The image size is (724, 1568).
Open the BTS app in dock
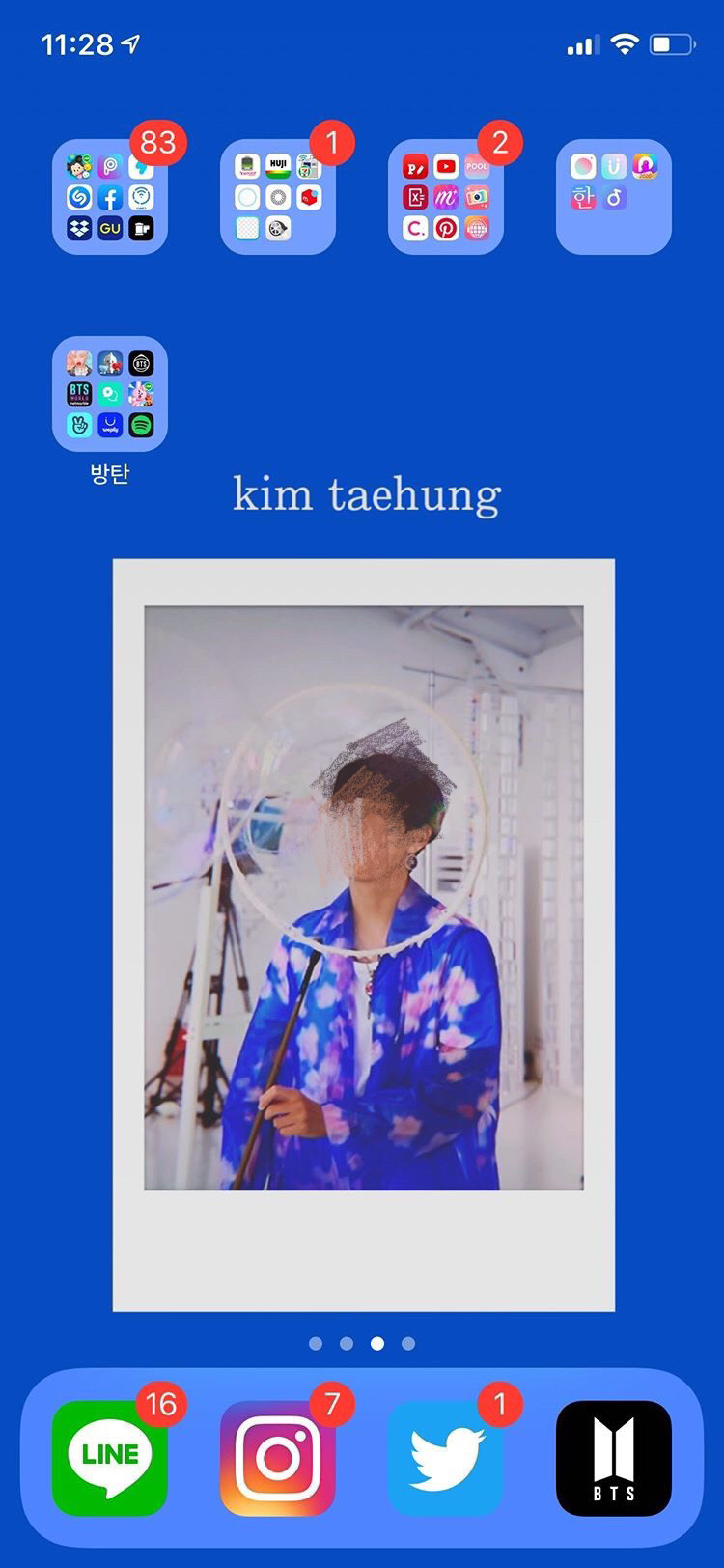pos(614,1458)
